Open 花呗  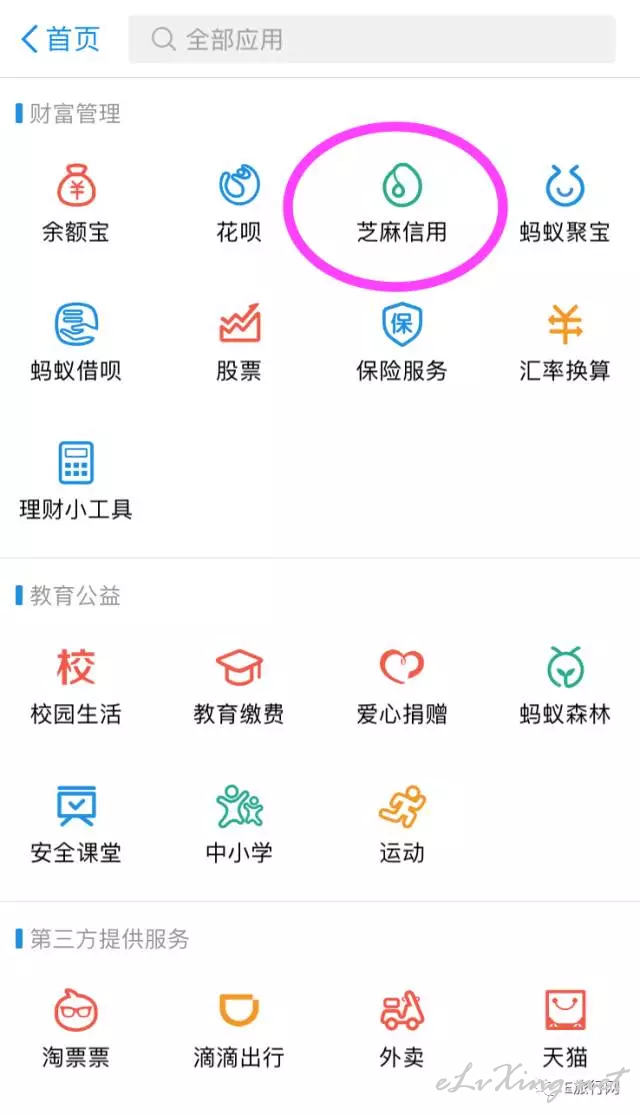239,203
